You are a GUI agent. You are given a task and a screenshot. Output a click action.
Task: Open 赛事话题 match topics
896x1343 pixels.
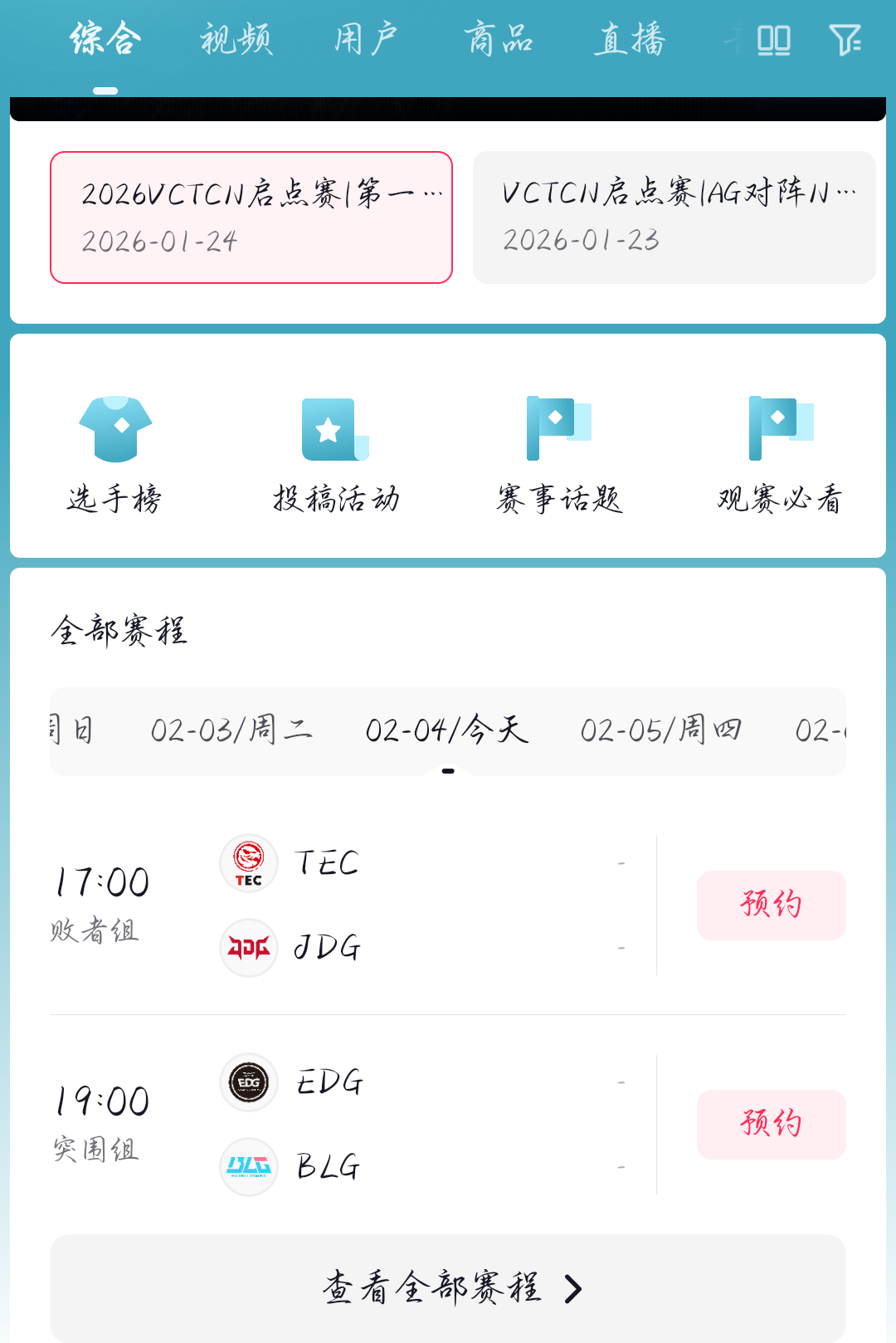tap(559, 454)
